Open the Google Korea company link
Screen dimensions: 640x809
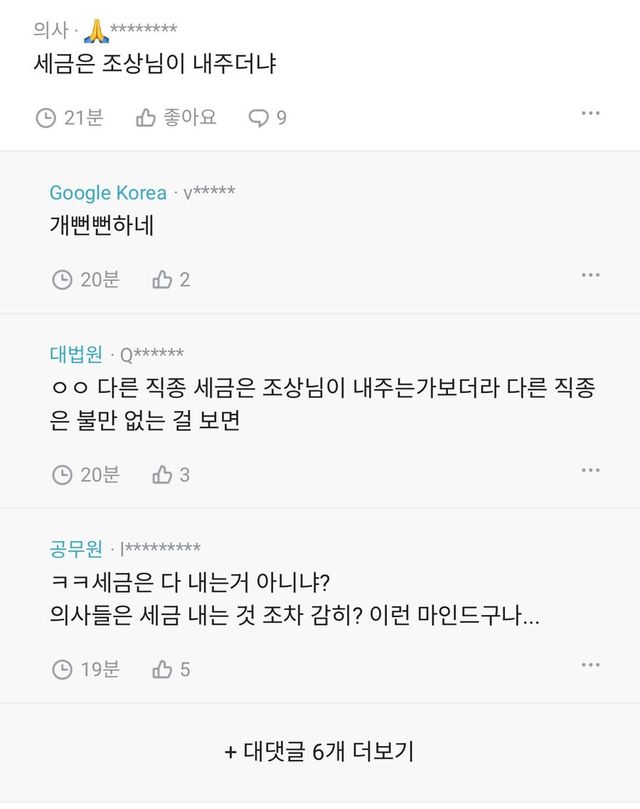tap(108, 193)
